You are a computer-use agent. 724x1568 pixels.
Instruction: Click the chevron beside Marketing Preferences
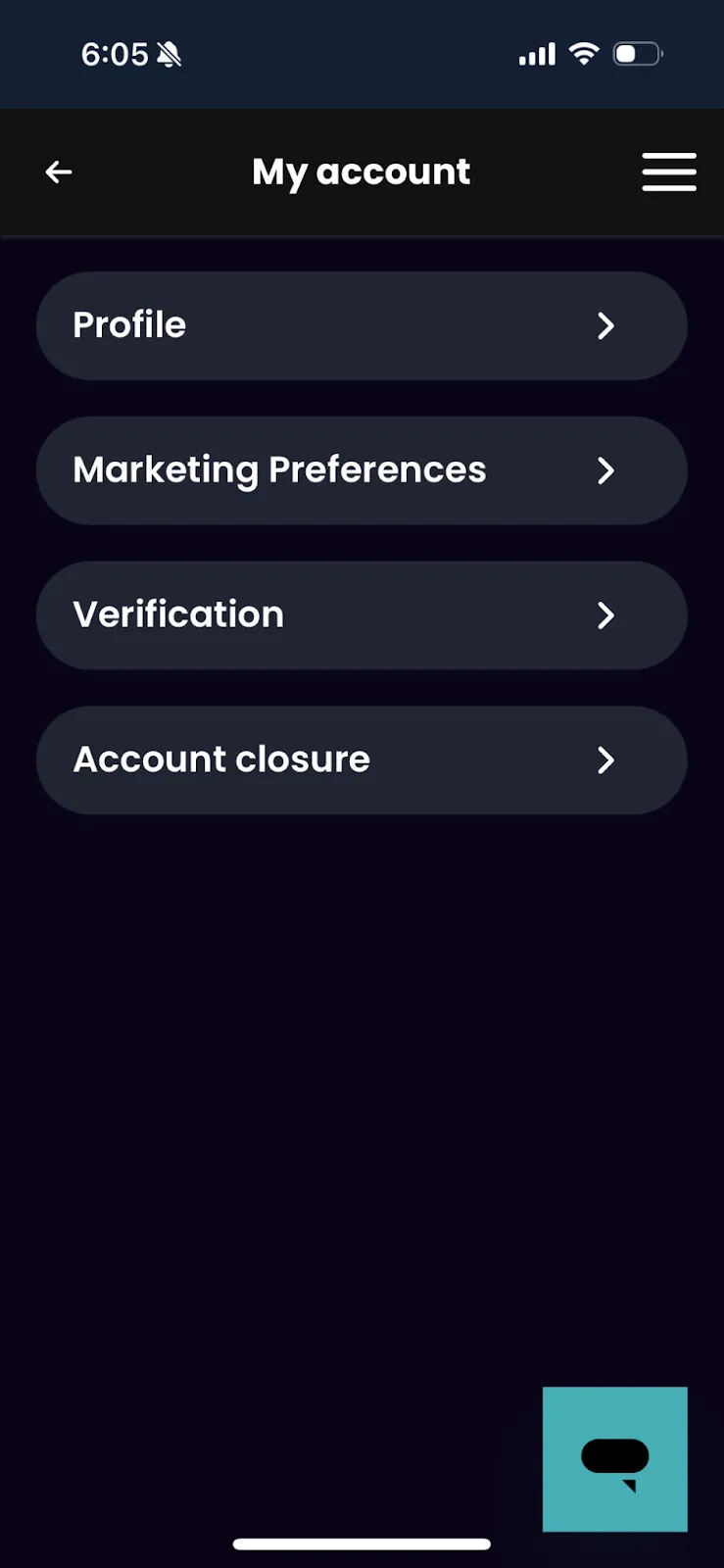pos(605,470)
